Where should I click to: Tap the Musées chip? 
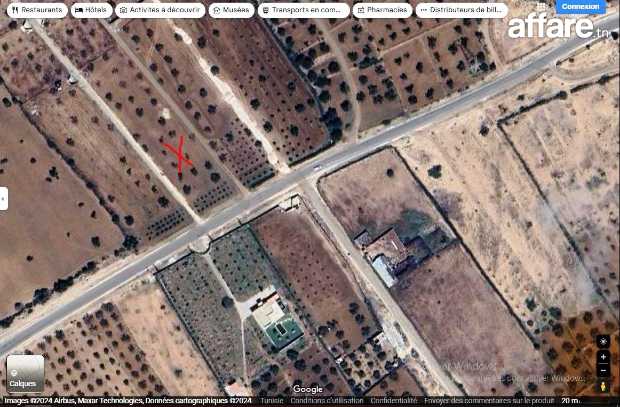[x=231, y=10]
